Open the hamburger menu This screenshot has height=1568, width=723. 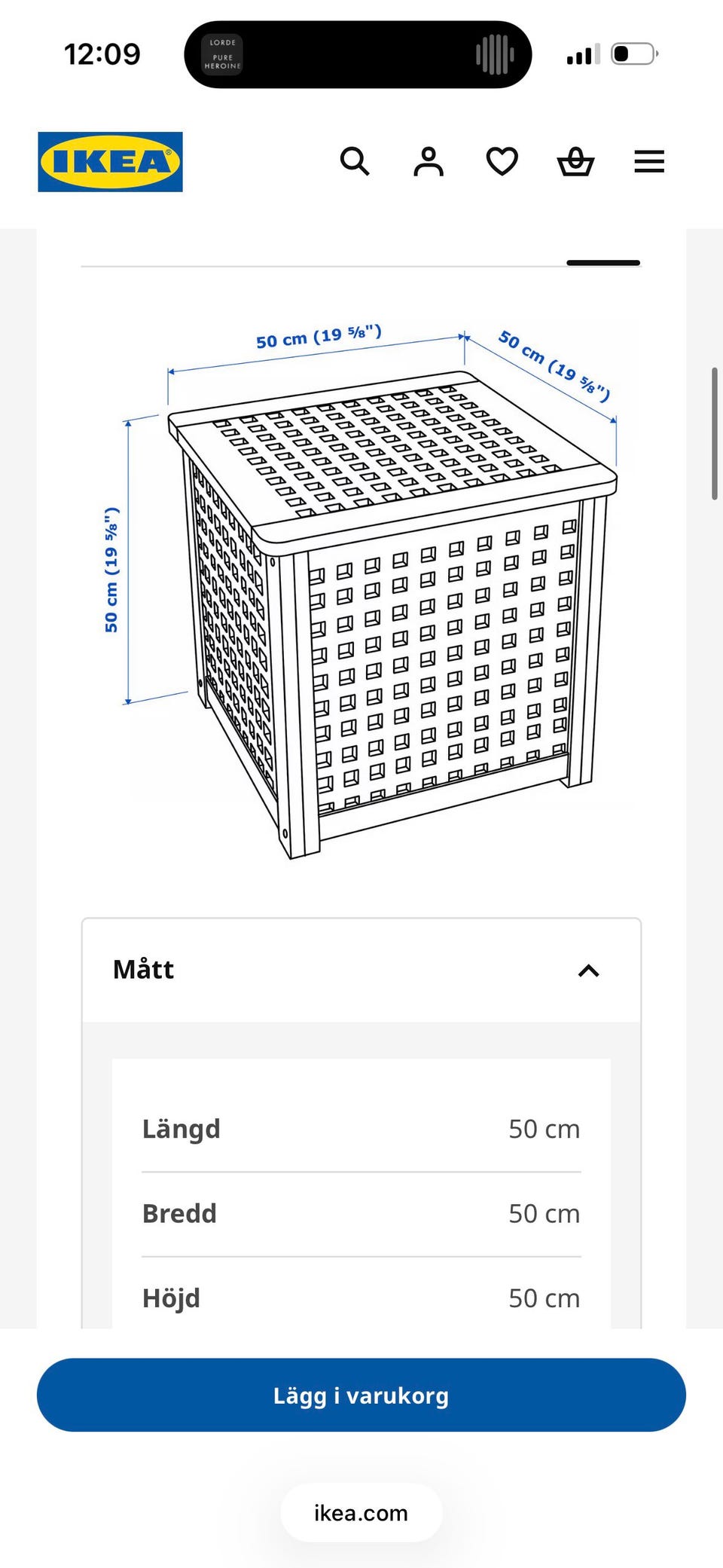pyautogui.click(x=649, y=161)
